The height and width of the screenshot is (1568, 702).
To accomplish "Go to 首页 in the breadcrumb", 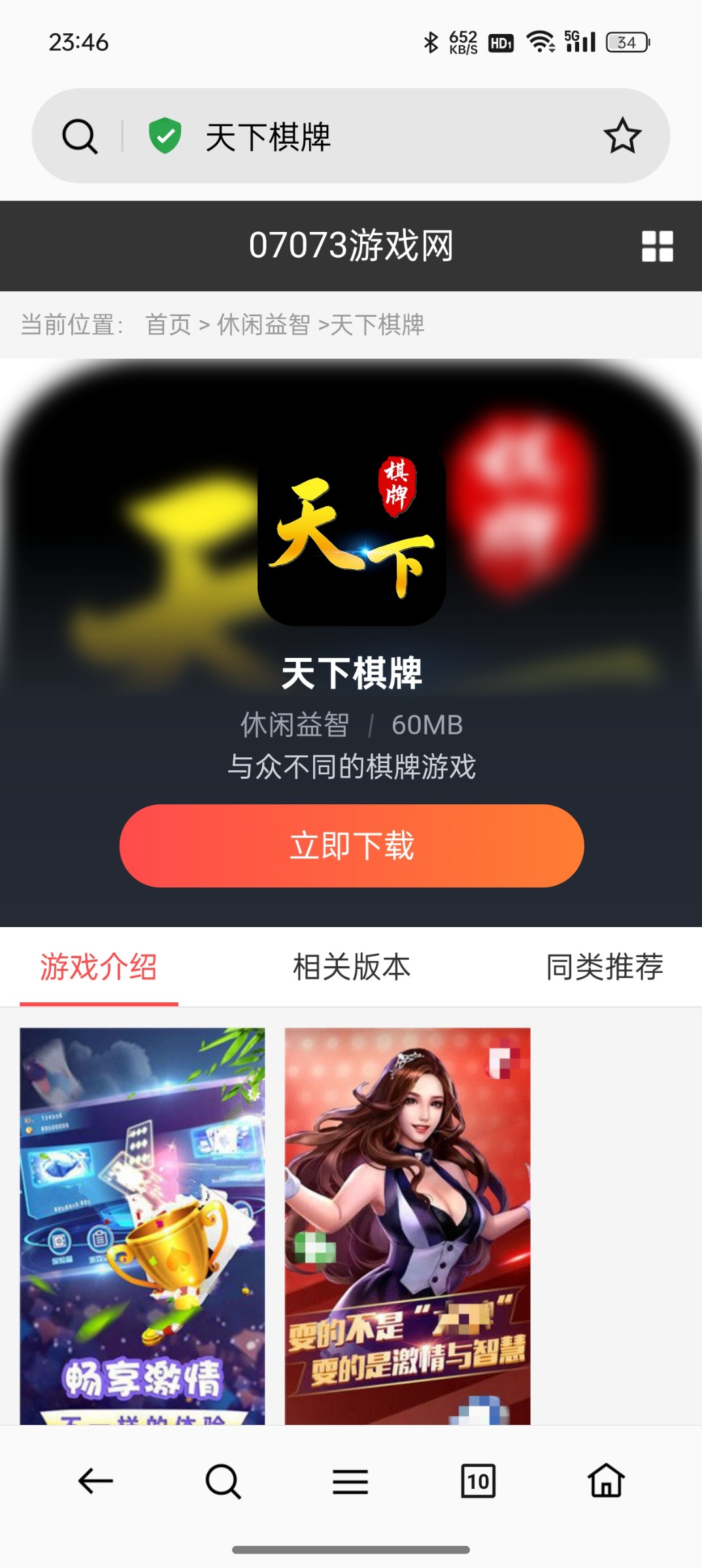I will pos(168,325).
